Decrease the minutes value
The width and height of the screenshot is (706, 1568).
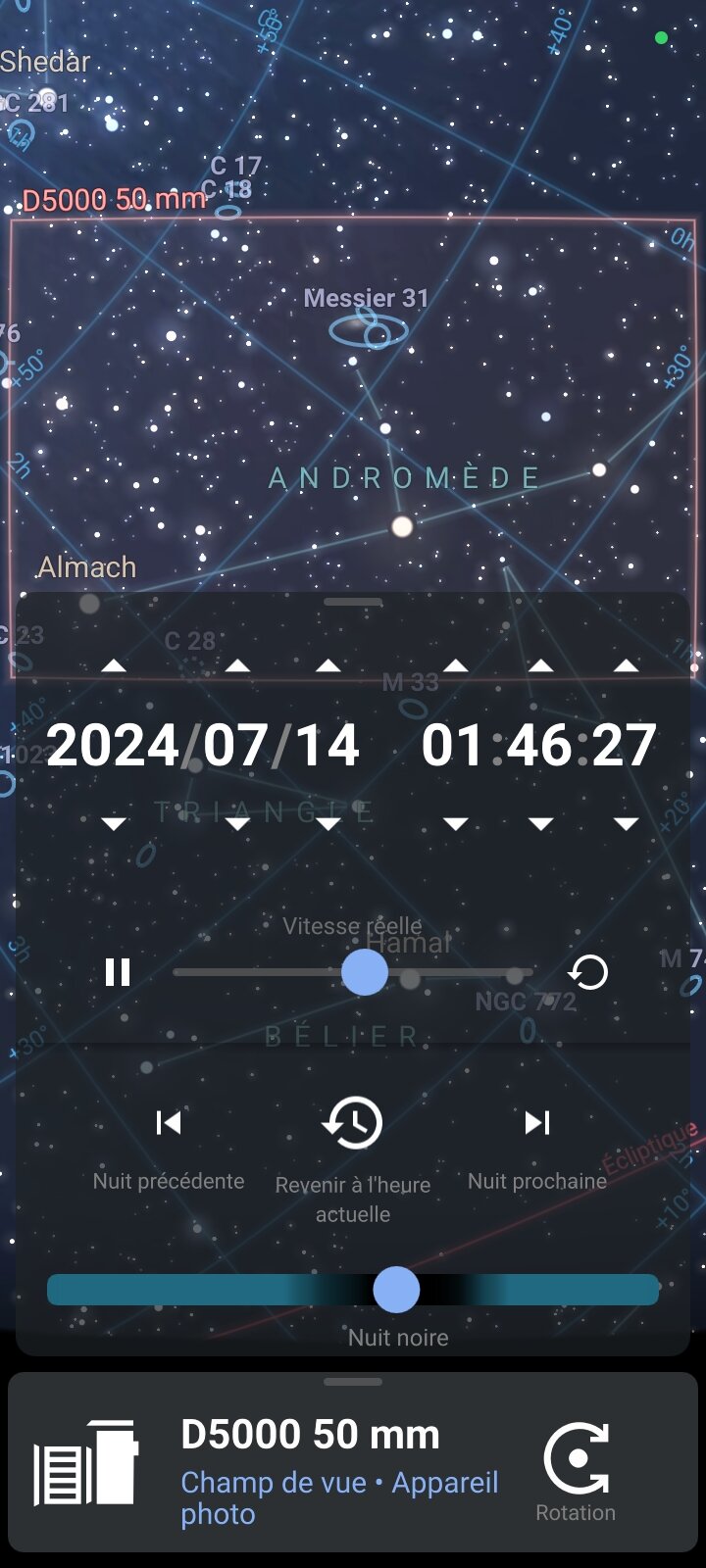pyautogui.click(x=540, y=823)
